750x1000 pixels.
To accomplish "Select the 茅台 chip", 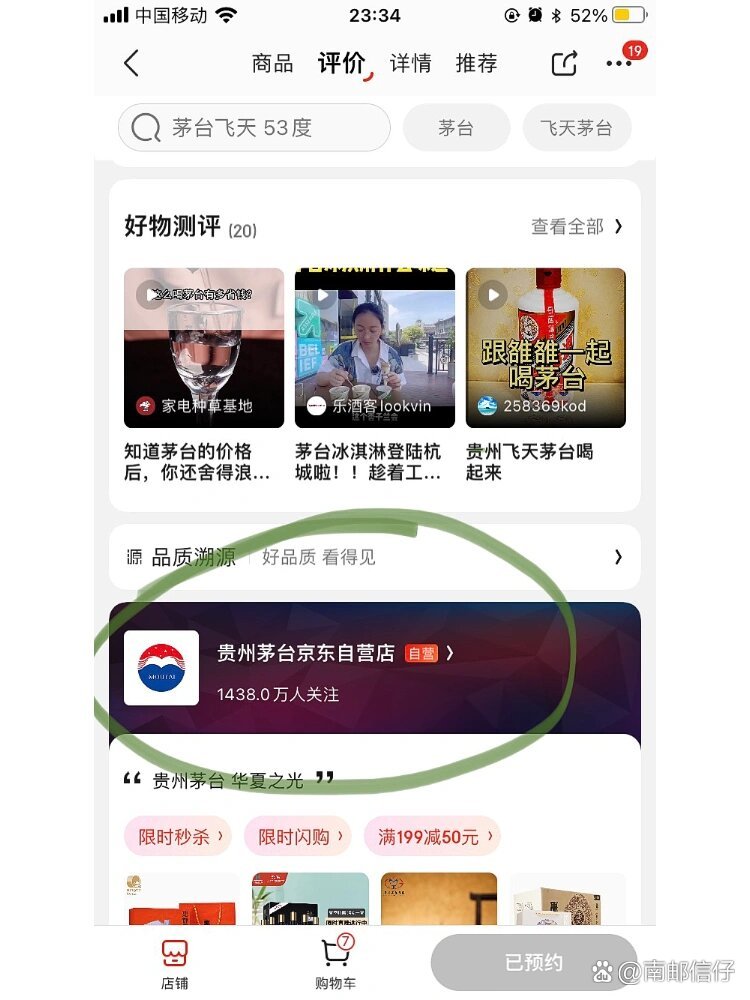I will point(456,128).
